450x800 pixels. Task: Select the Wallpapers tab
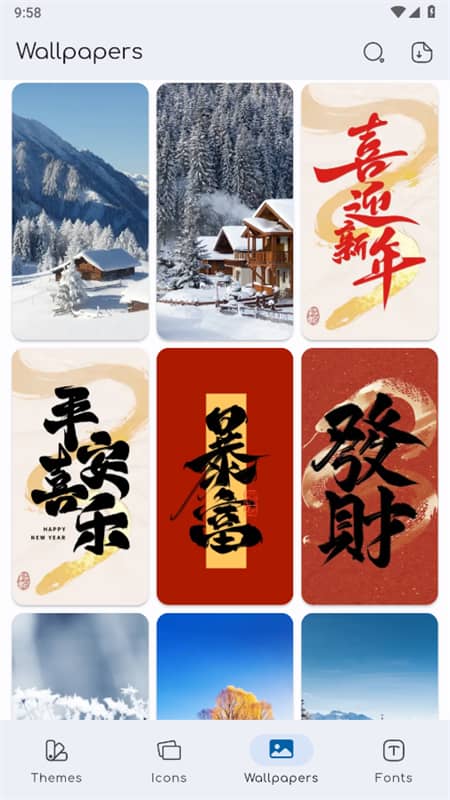(x=281, y=761)
